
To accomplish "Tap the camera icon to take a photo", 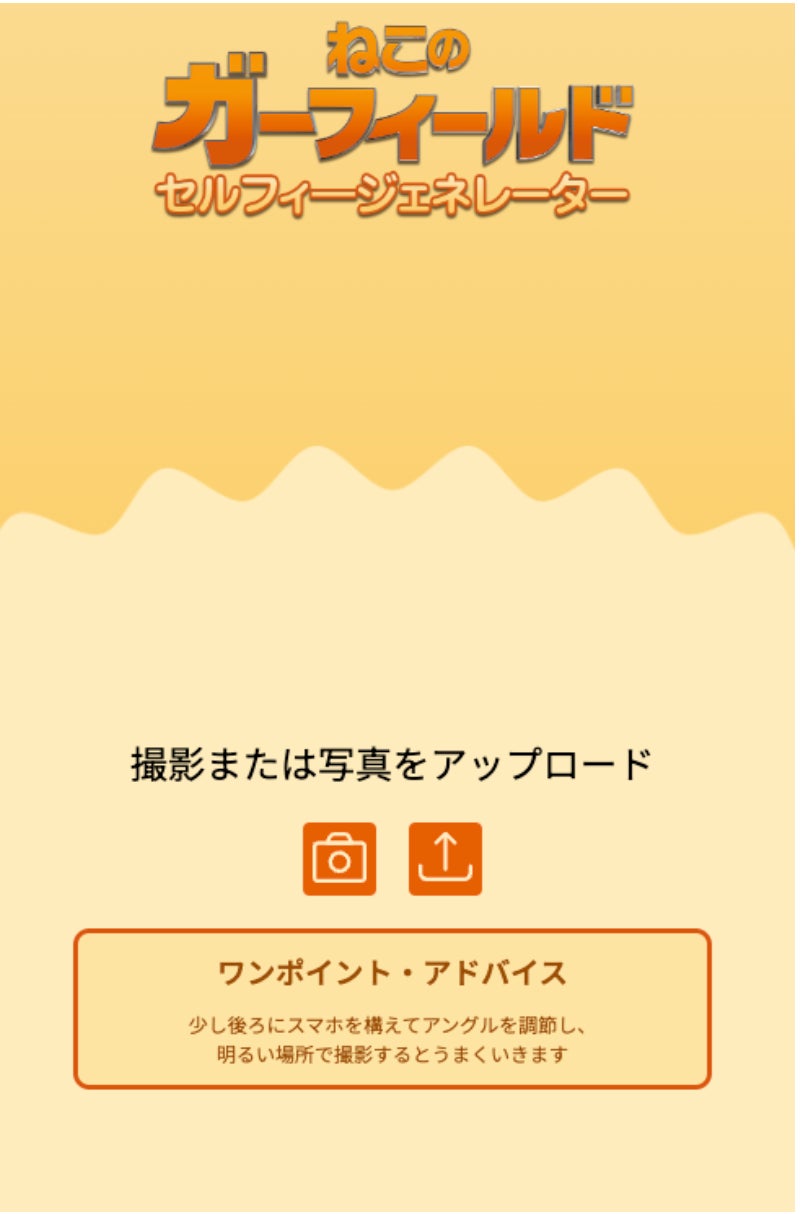I will pos(340,859).
